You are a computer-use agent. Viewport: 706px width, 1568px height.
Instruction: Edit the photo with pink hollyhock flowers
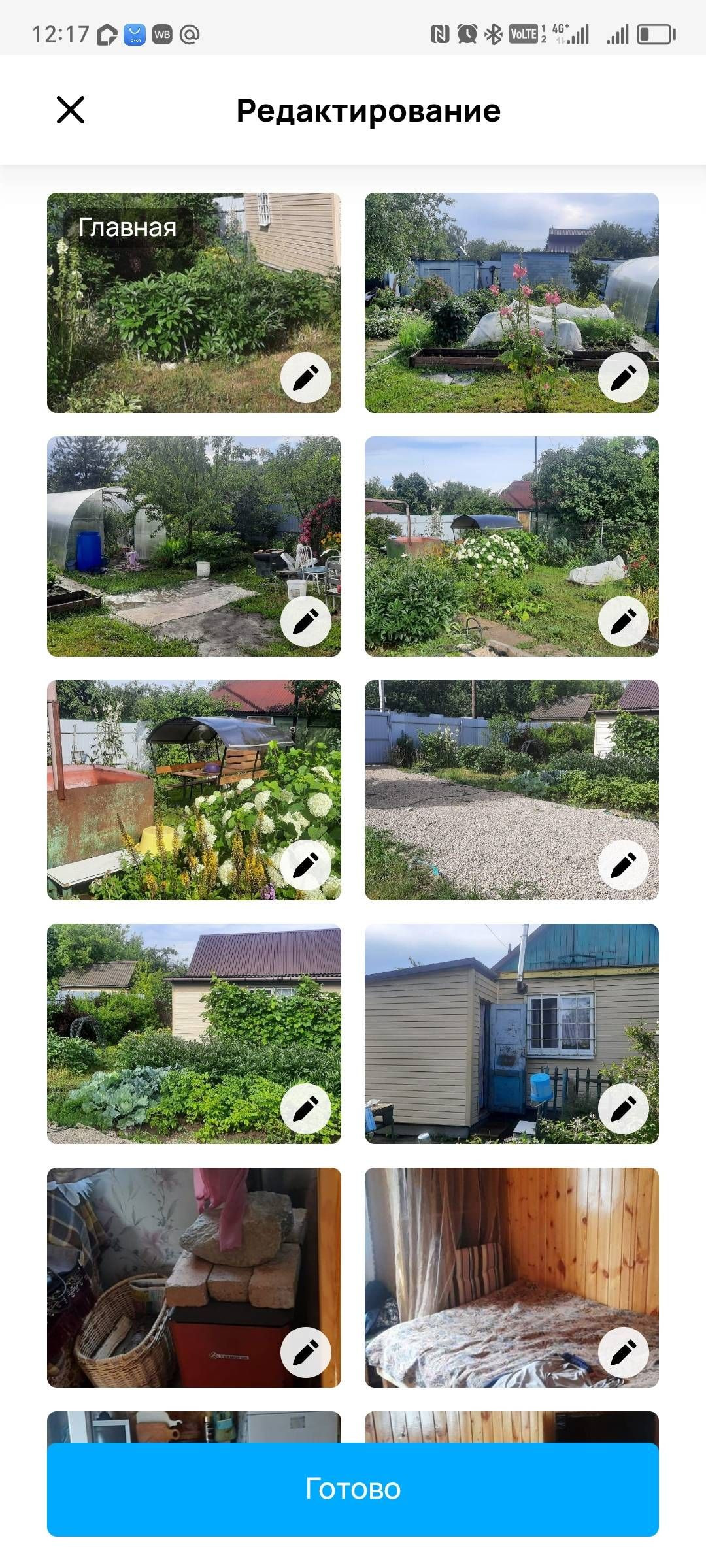(x=623, y=378)
